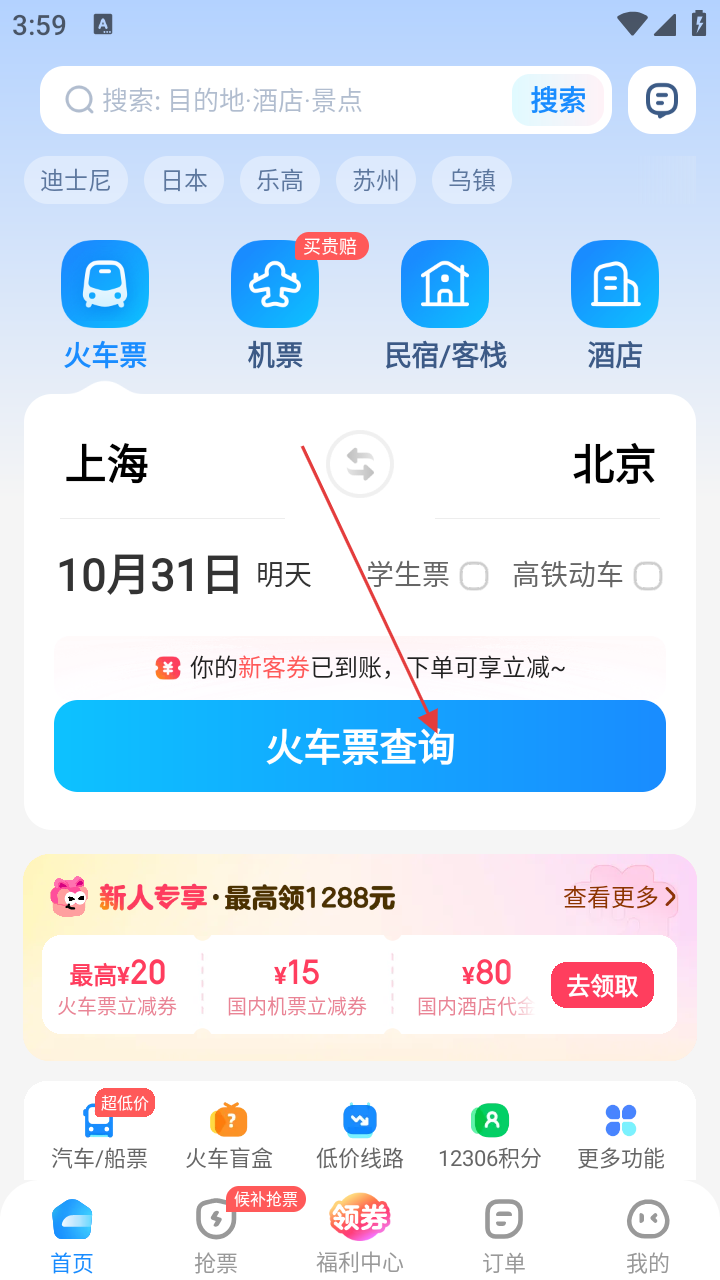Tap 火车票查询 to search trains
The width and height of the screenshot is (720, 1280).
[360, 746]
